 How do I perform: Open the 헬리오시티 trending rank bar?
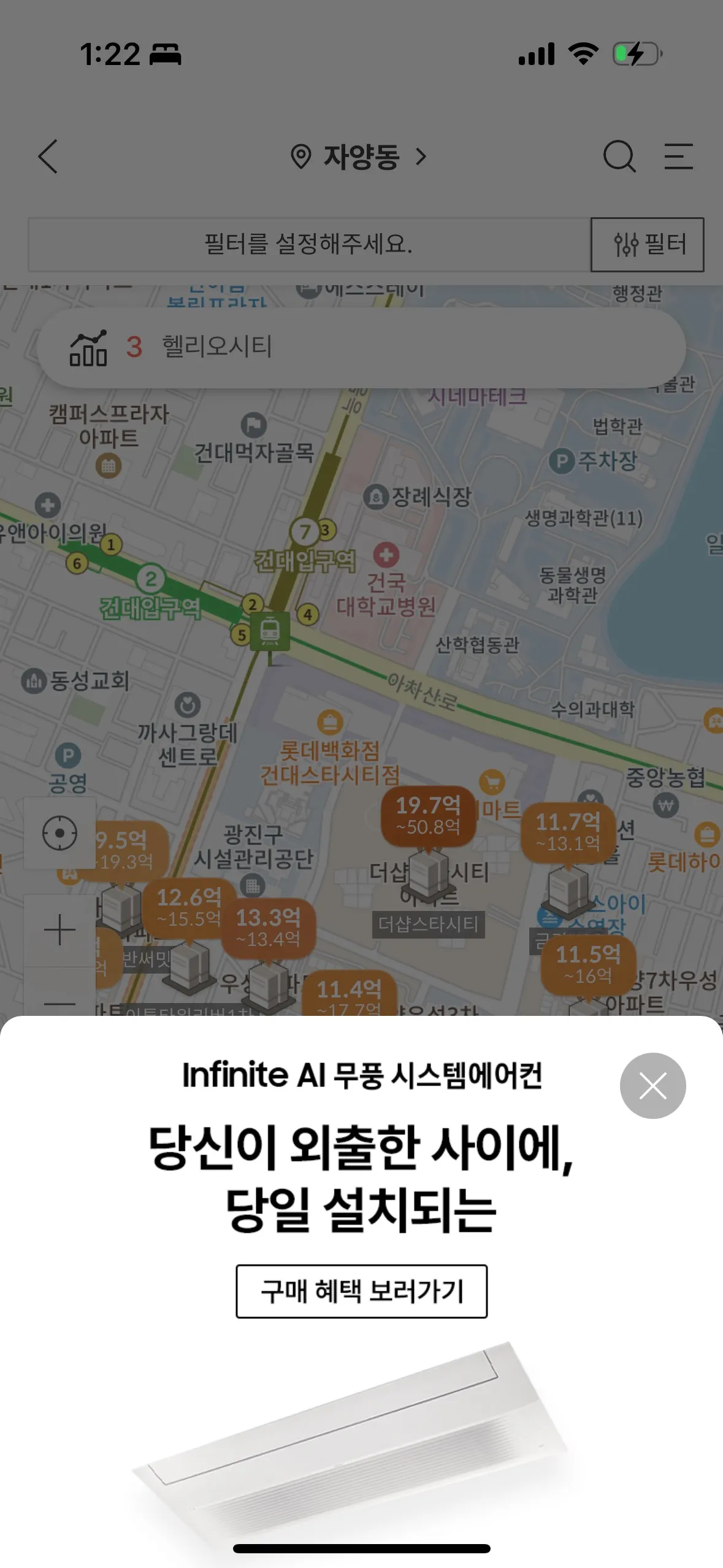click(361, 347)
